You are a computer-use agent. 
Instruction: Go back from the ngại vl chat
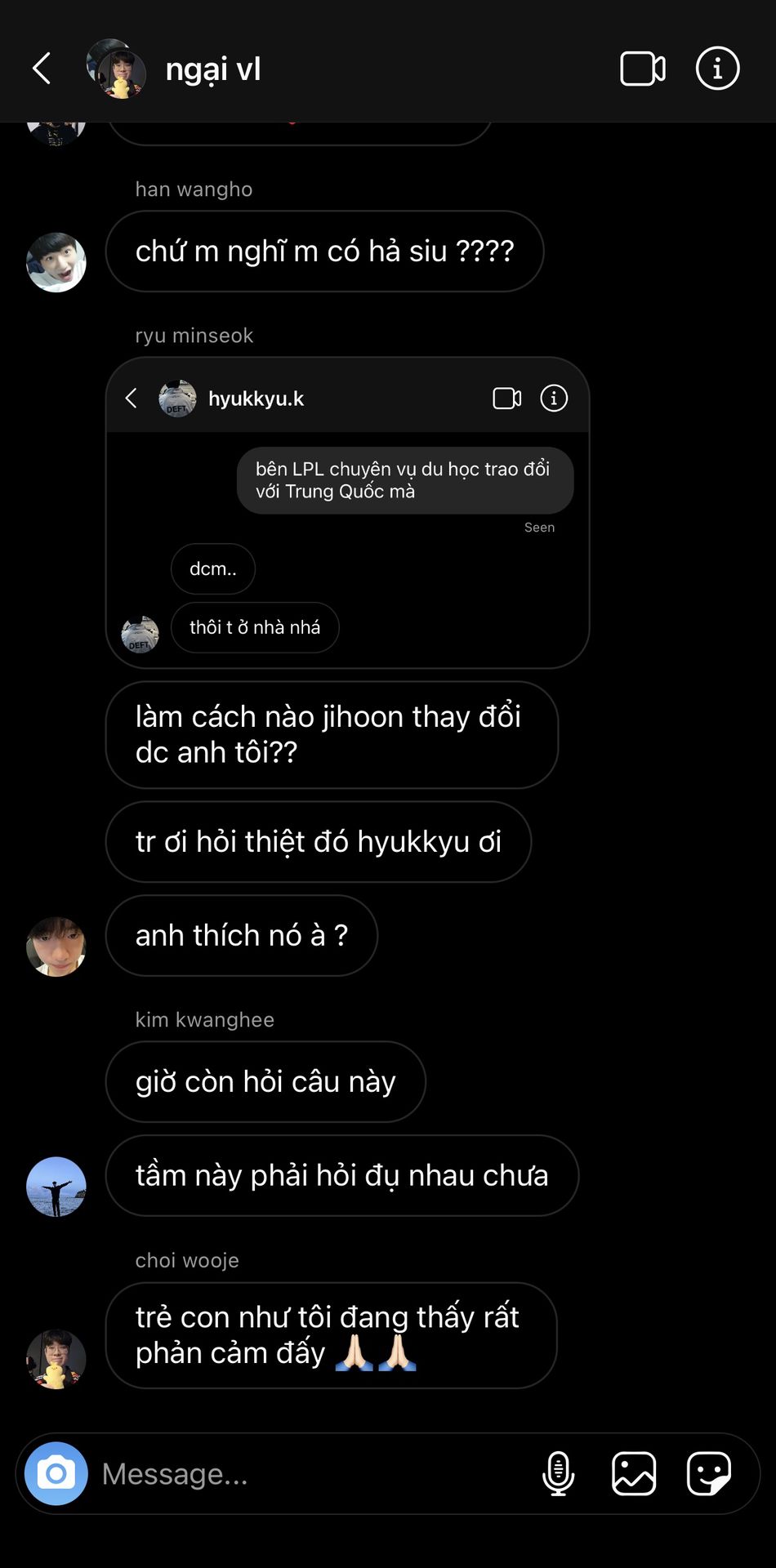tap(42, 69)
